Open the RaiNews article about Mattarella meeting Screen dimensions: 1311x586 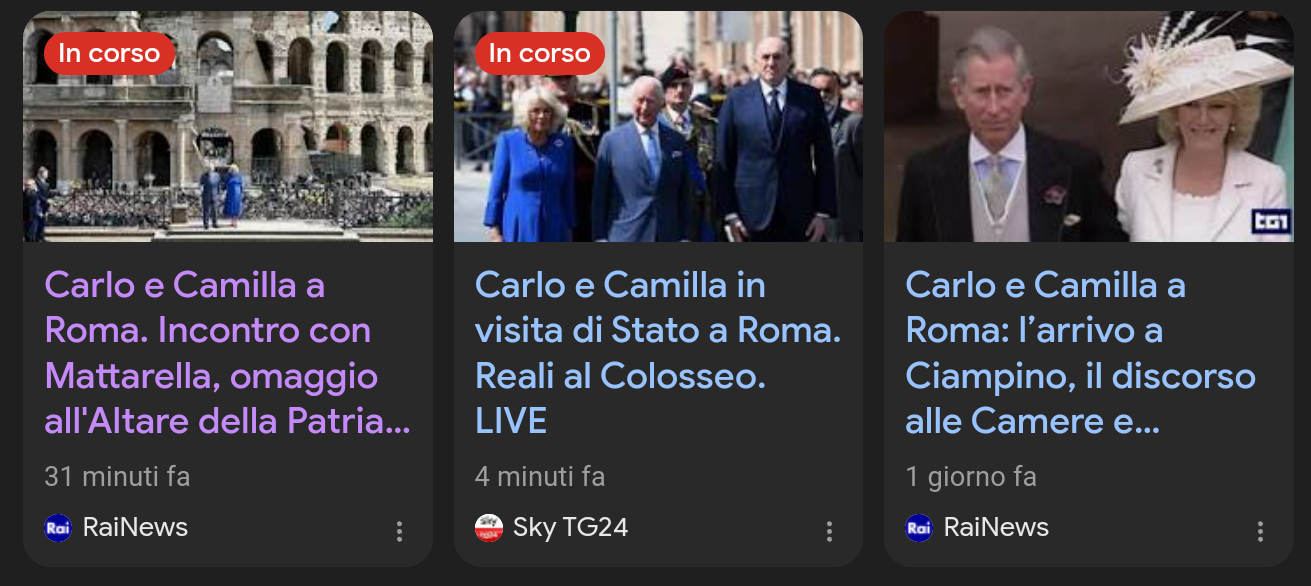click(x=227, y=353)
